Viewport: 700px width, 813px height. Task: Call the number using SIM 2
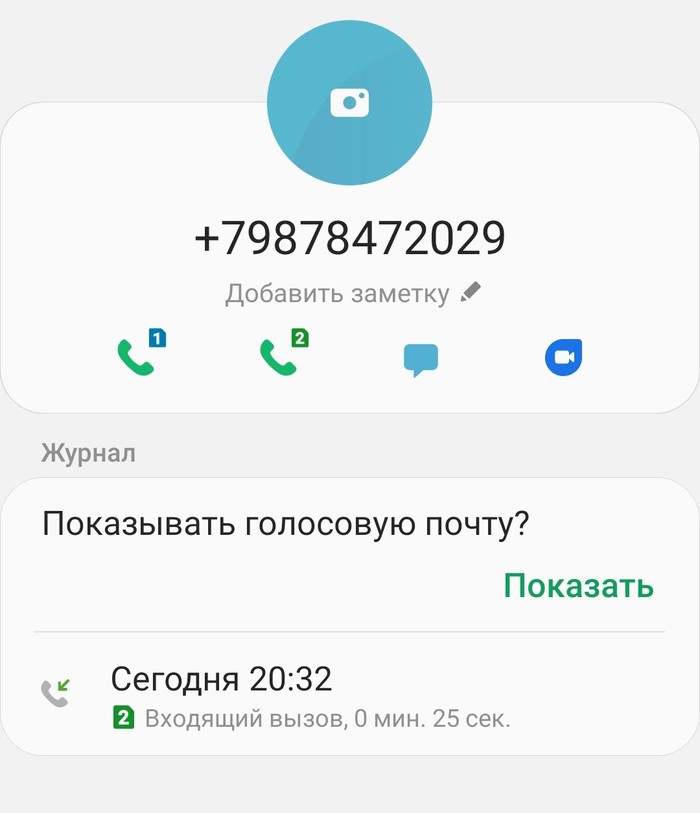coord(280,356)
